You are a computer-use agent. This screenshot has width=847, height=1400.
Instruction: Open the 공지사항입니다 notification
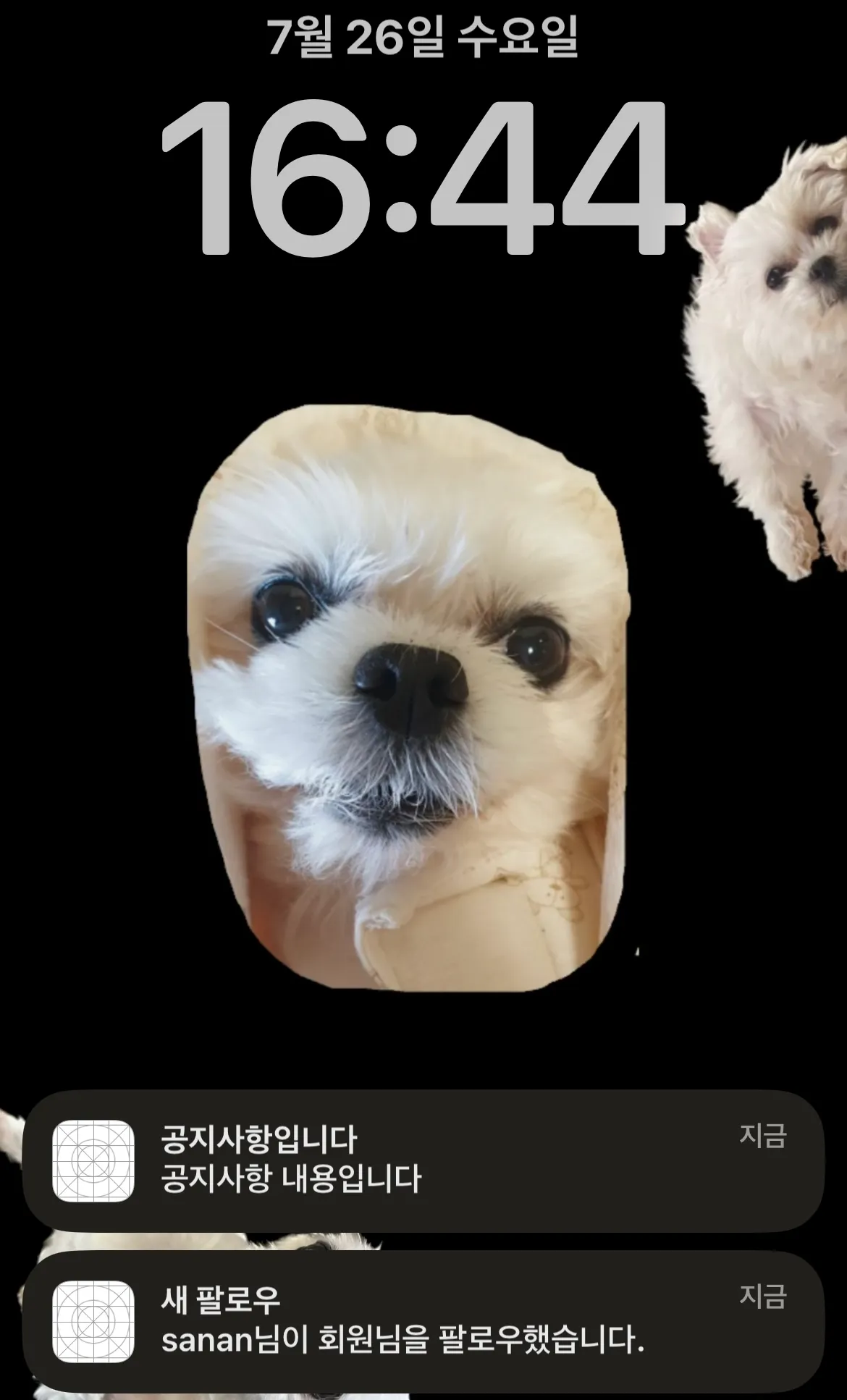pos(423,1160)
